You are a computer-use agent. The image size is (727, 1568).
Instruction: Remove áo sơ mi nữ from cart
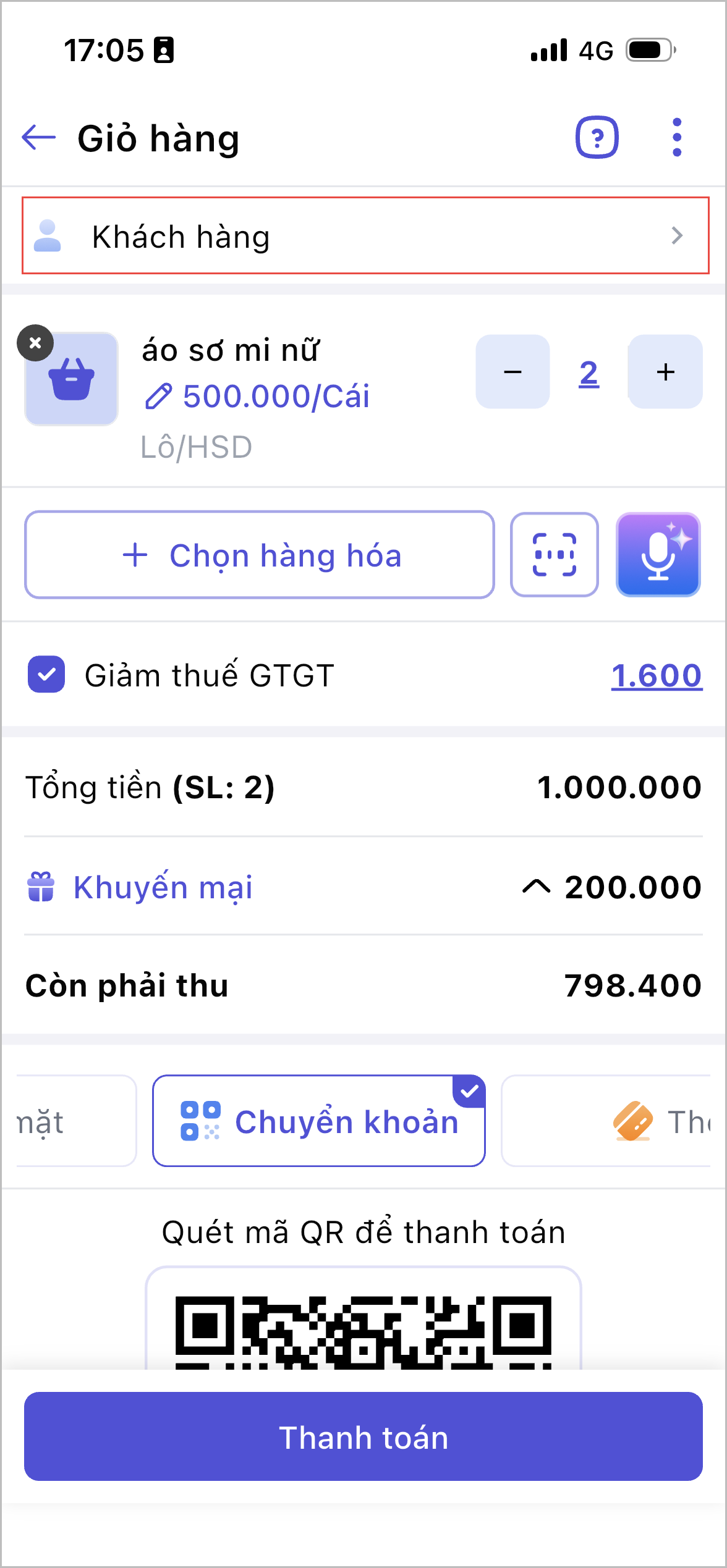tap(35, 343)
